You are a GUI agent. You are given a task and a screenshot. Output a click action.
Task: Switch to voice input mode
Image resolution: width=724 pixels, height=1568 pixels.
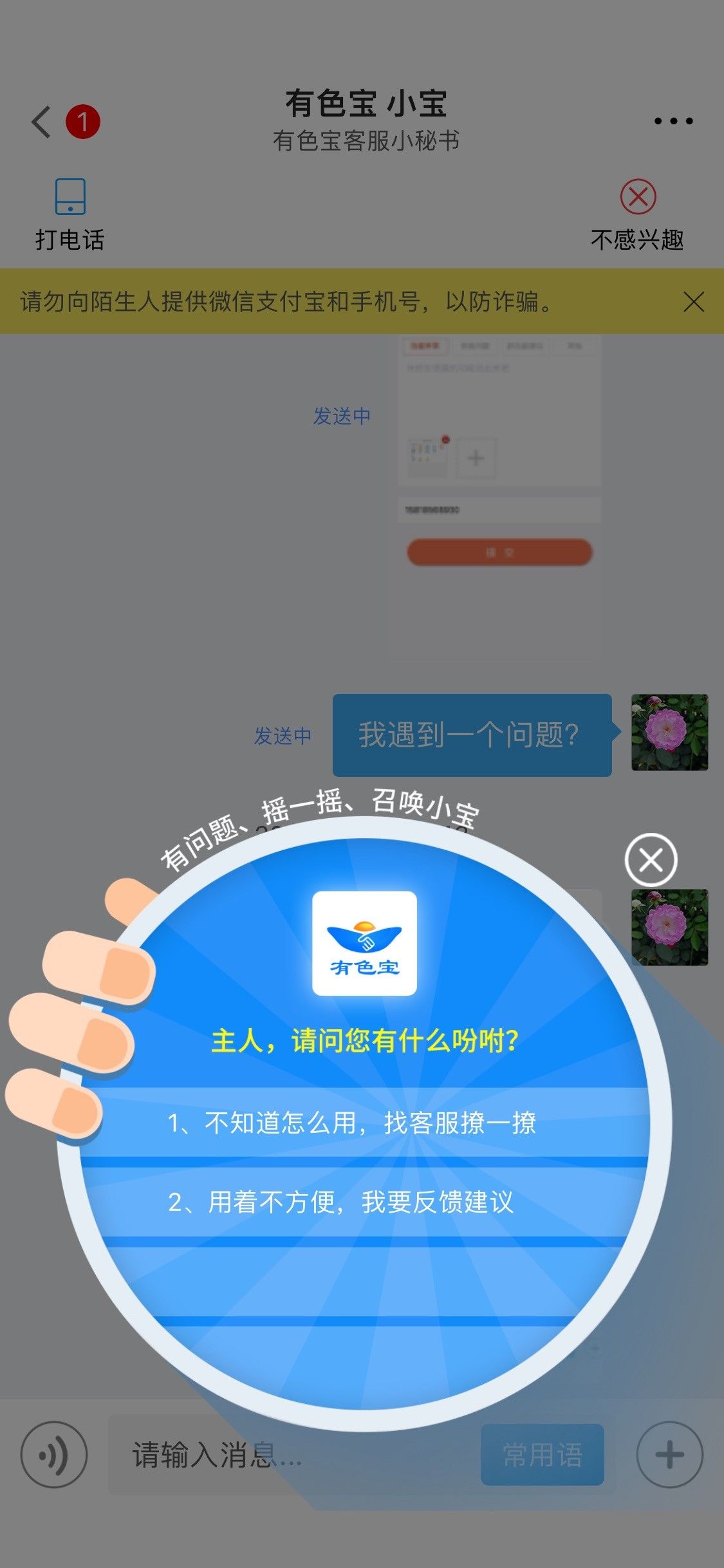tap(54, 1454)
